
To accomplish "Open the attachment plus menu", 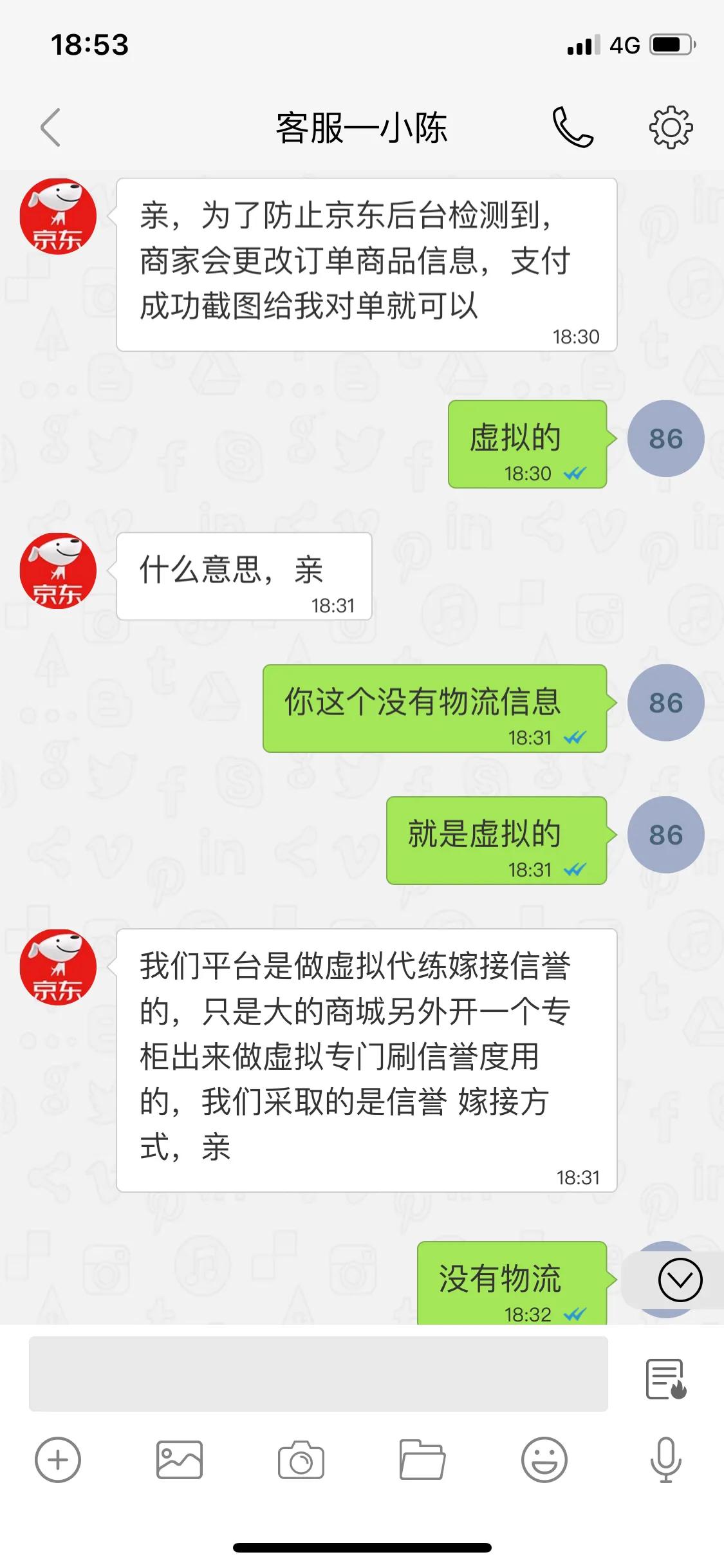I will 56,1461.
